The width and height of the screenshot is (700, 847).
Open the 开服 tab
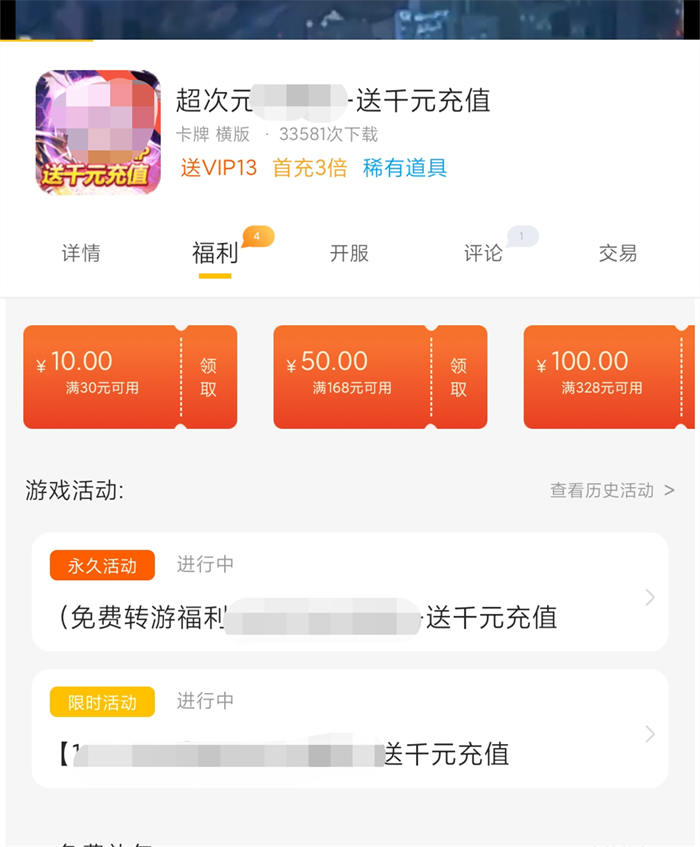click(x=349, y=254)
